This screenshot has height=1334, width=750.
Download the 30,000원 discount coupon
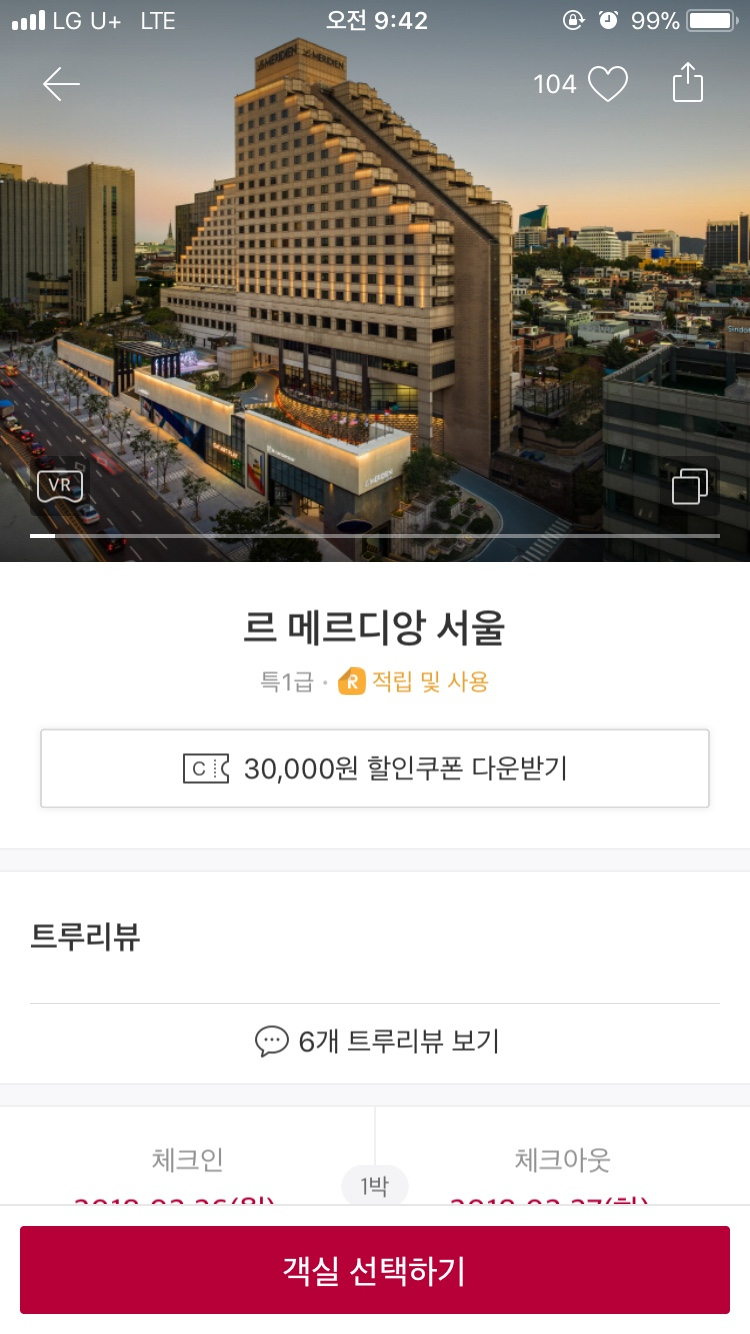375,768
